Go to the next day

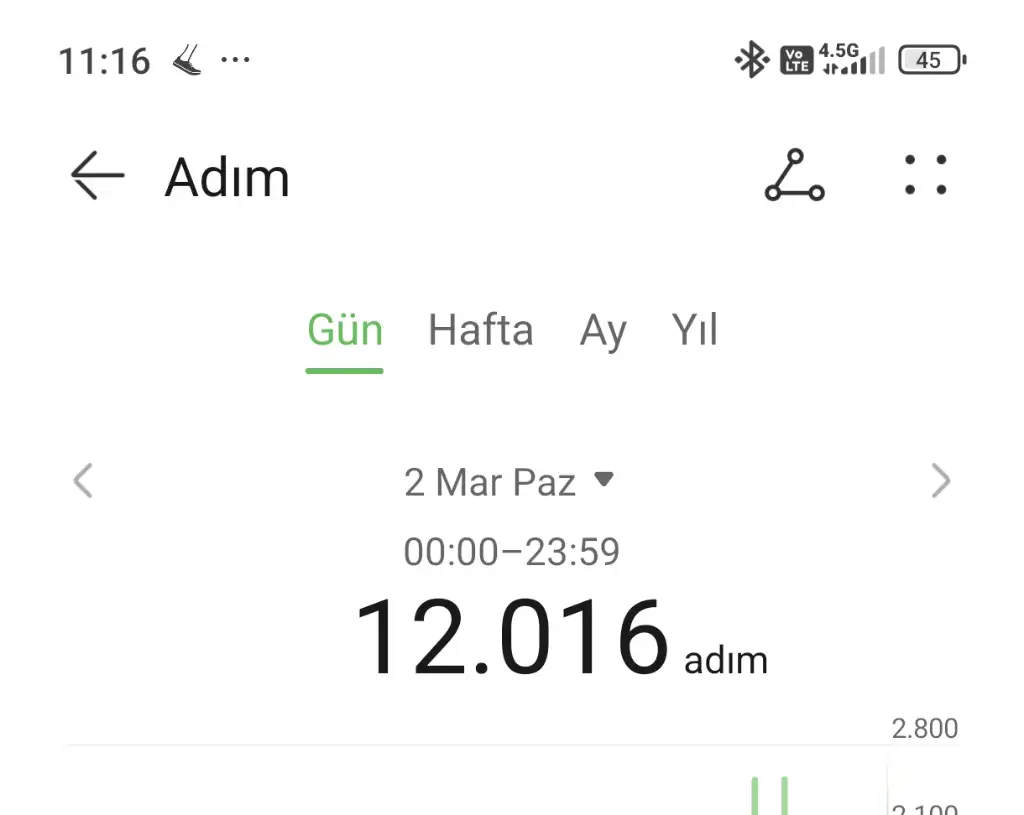940,481
